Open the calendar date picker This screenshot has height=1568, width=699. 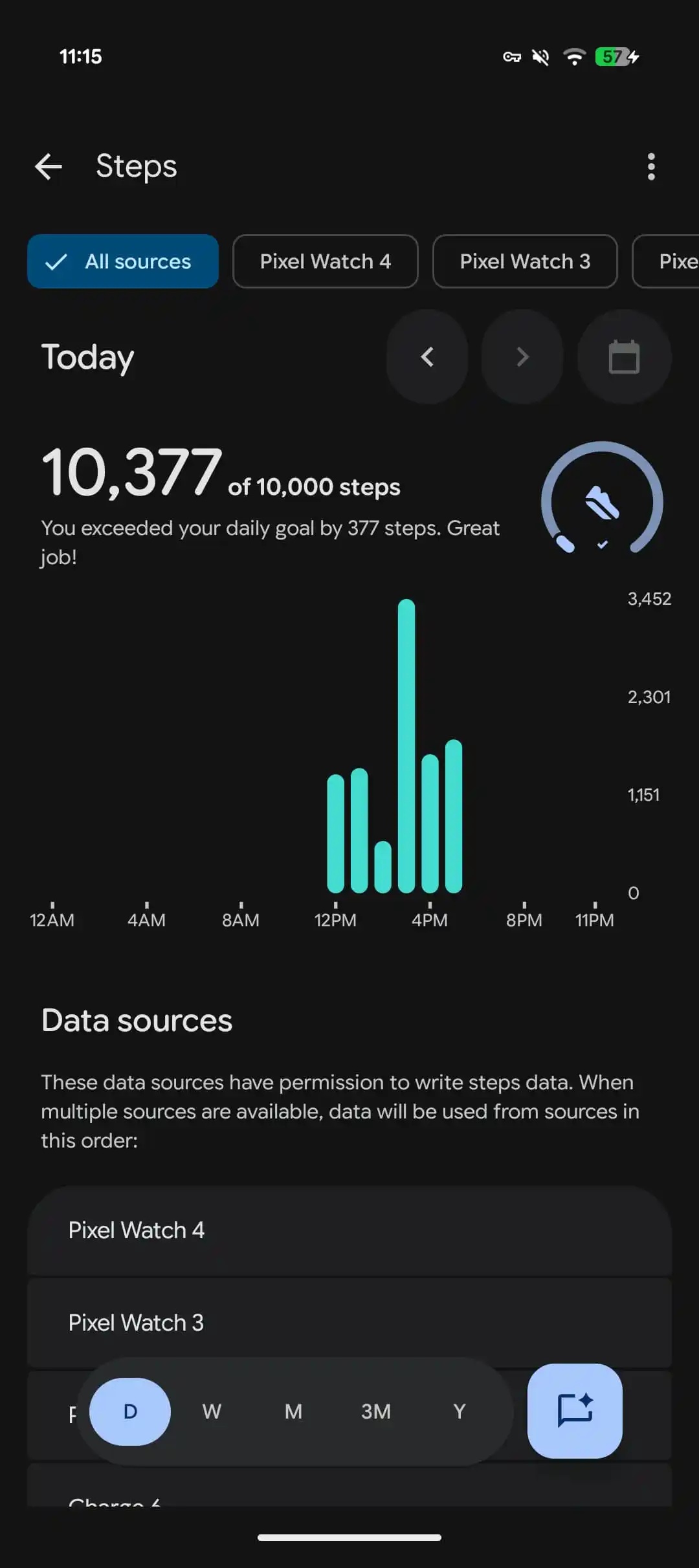(x=625, y=357)
